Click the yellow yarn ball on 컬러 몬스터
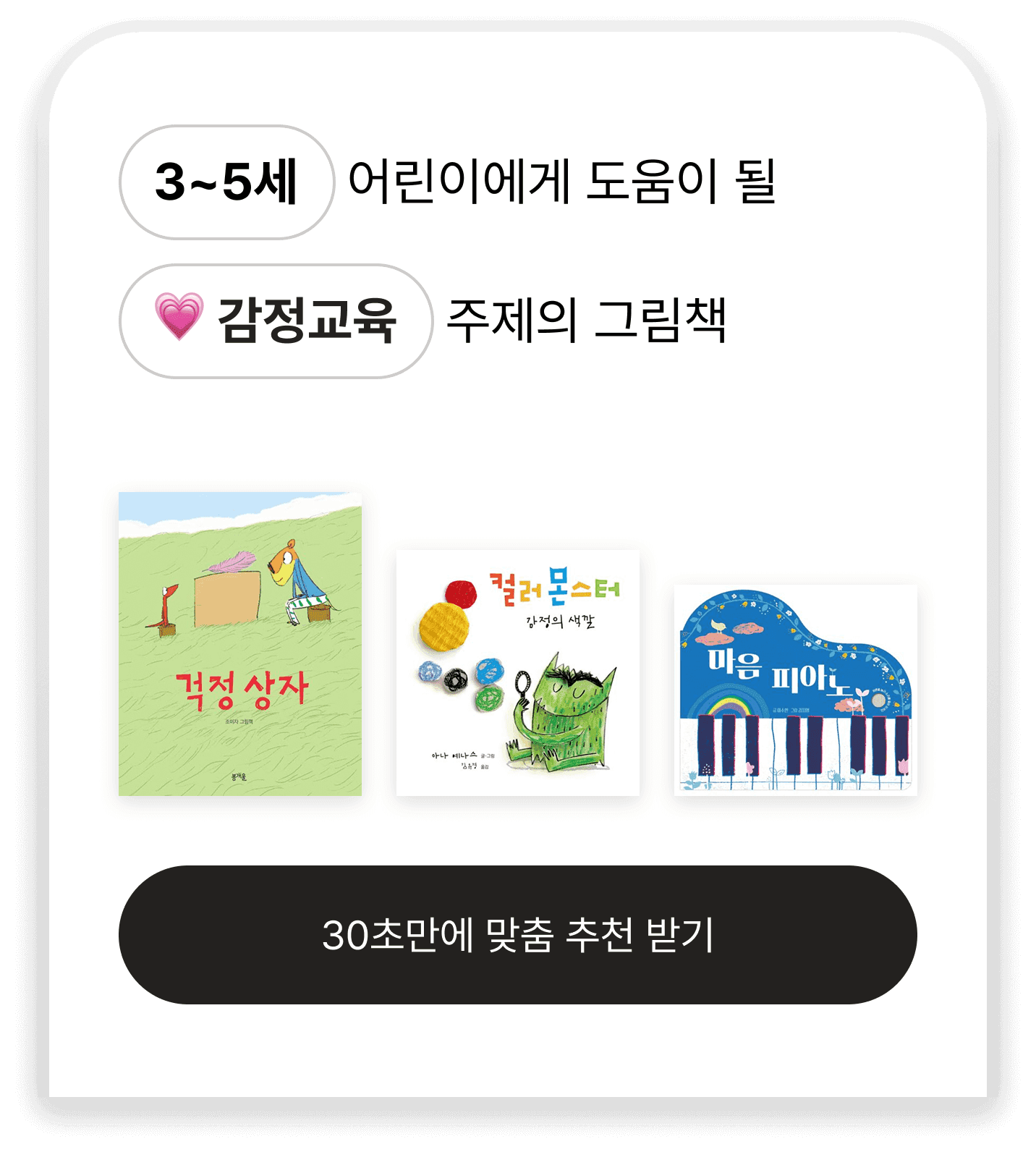Viewport: 1036px width, 1152px height. point(445,626)
